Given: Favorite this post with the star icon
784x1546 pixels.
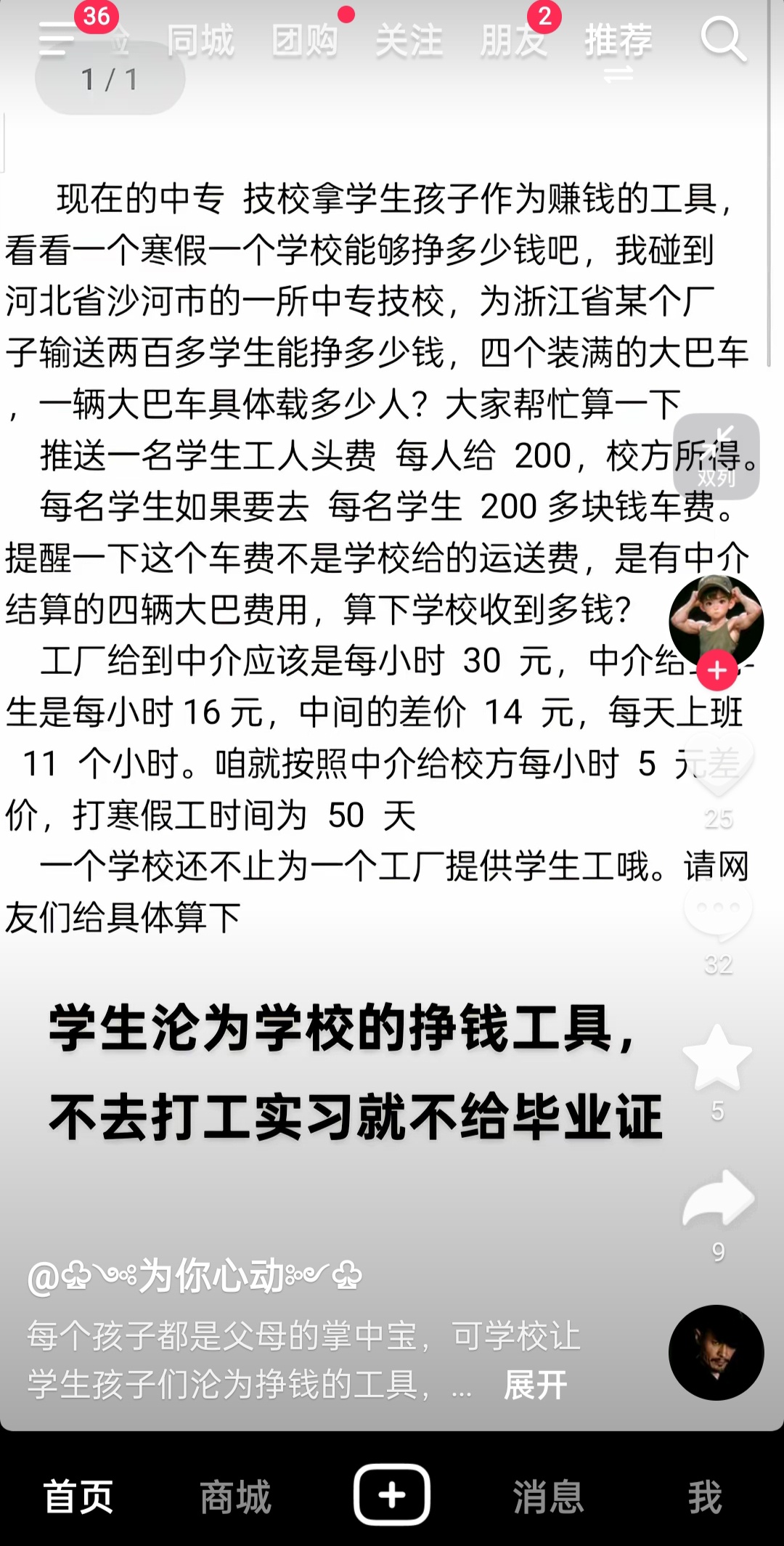Looking at the screenshot, I should tap(717, 1058).
